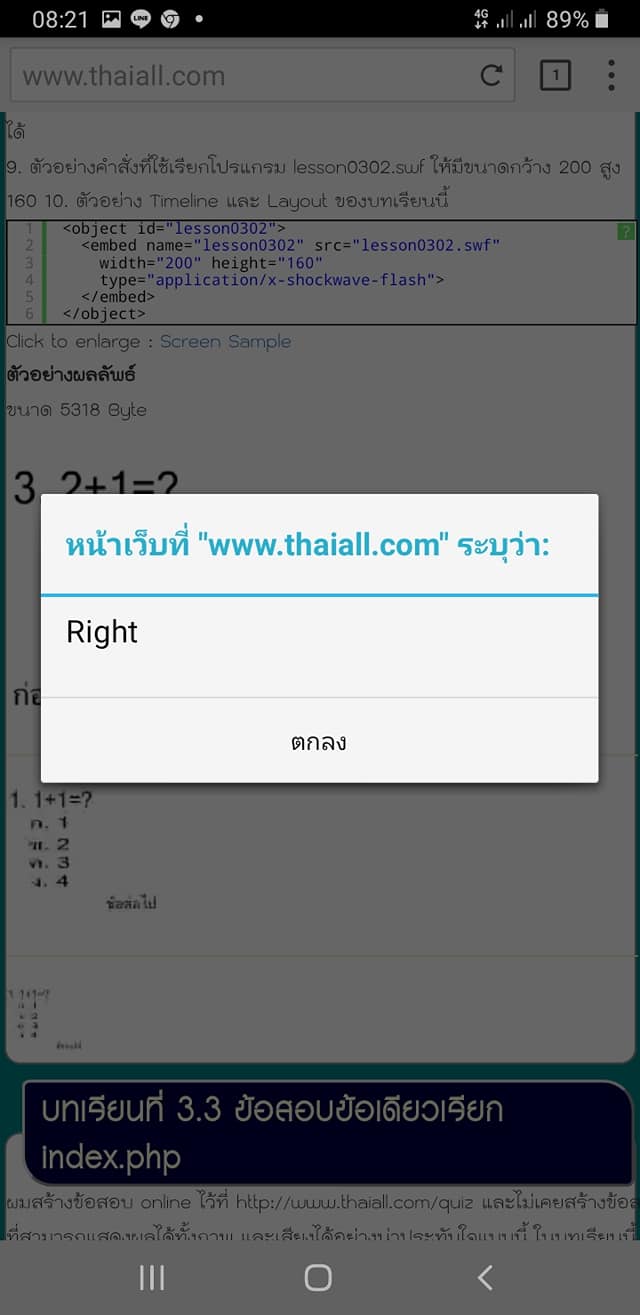Tap the www.thaiall.com address bar

coord(240,76)
